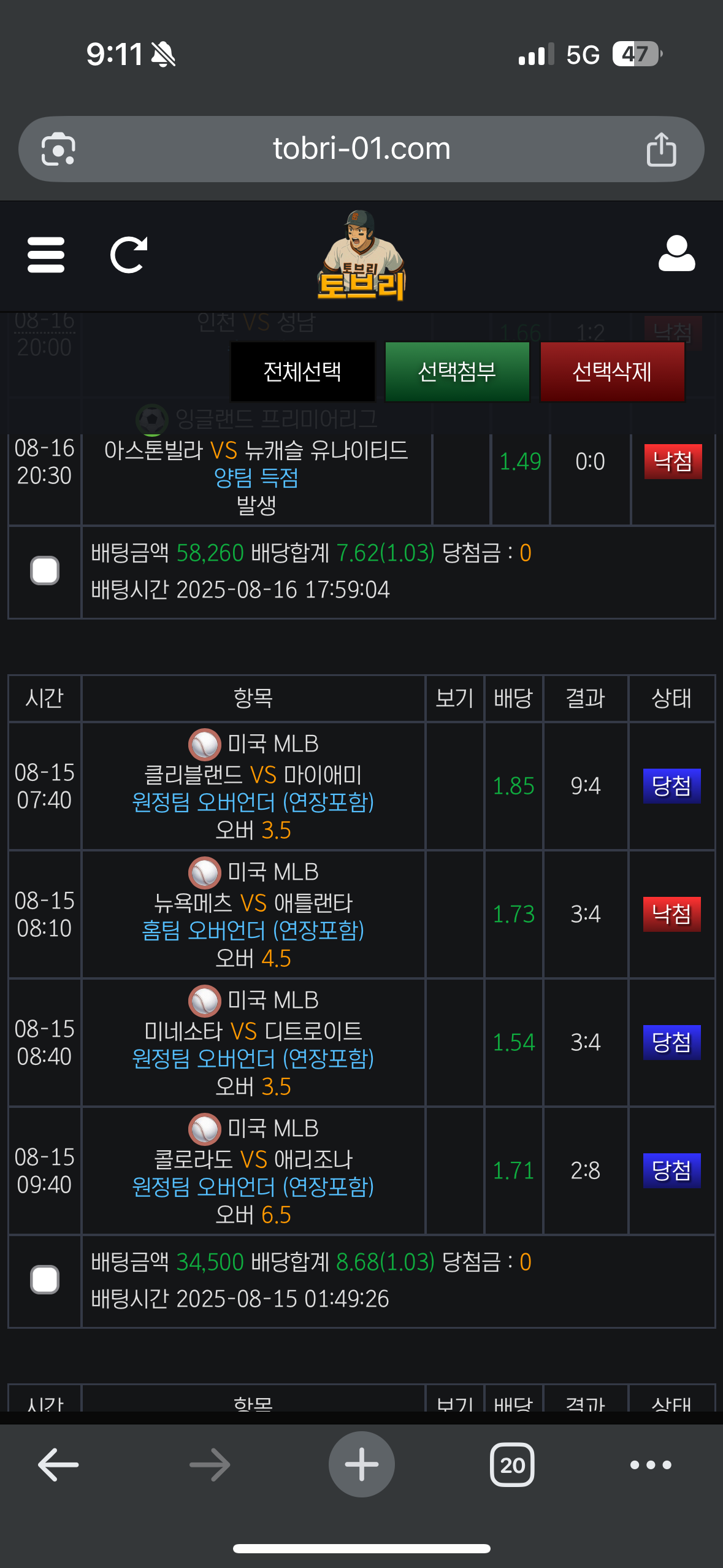Check the box for the 34,500 bet
The width and height of the screenshot is (723, 1568).
(45, 1280)
